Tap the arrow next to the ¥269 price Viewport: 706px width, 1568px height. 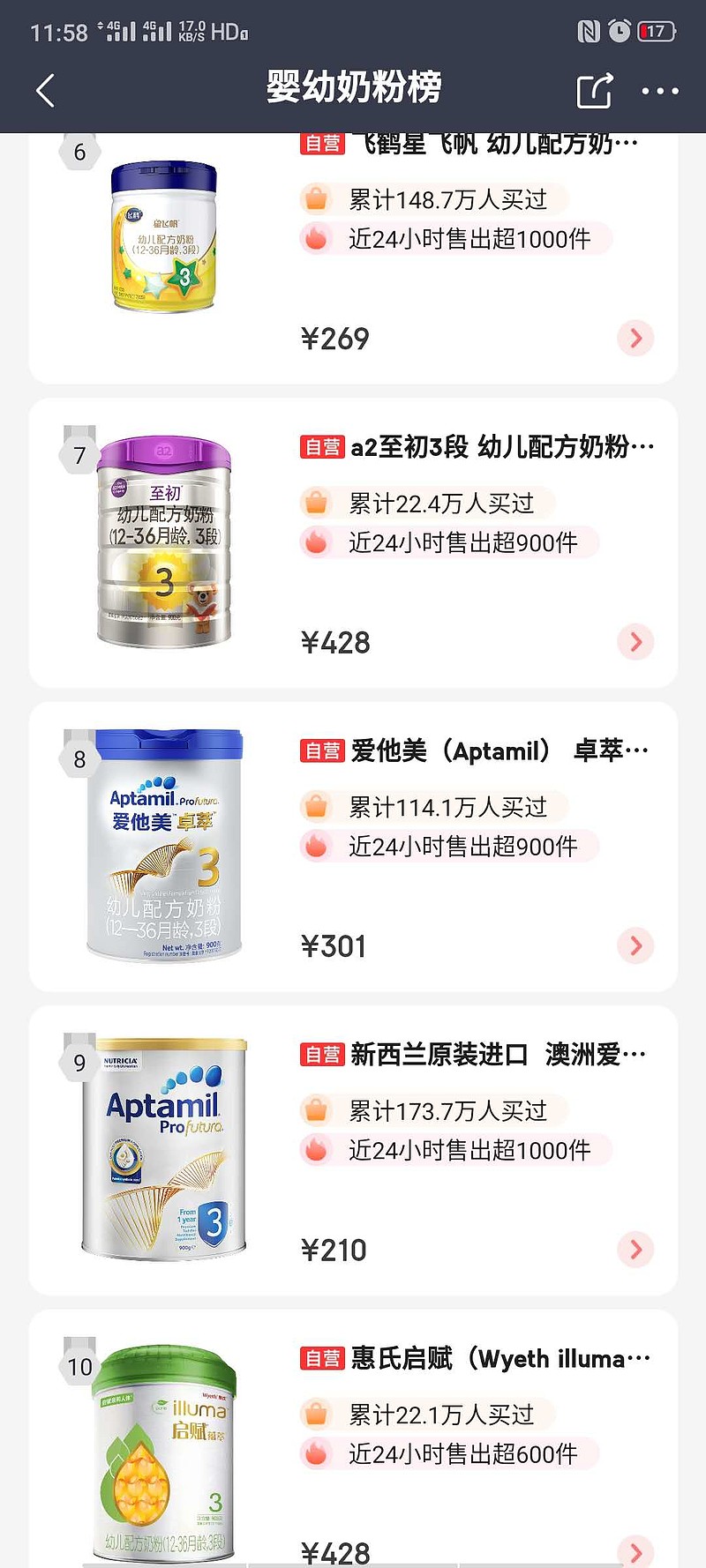coord(635,338)
